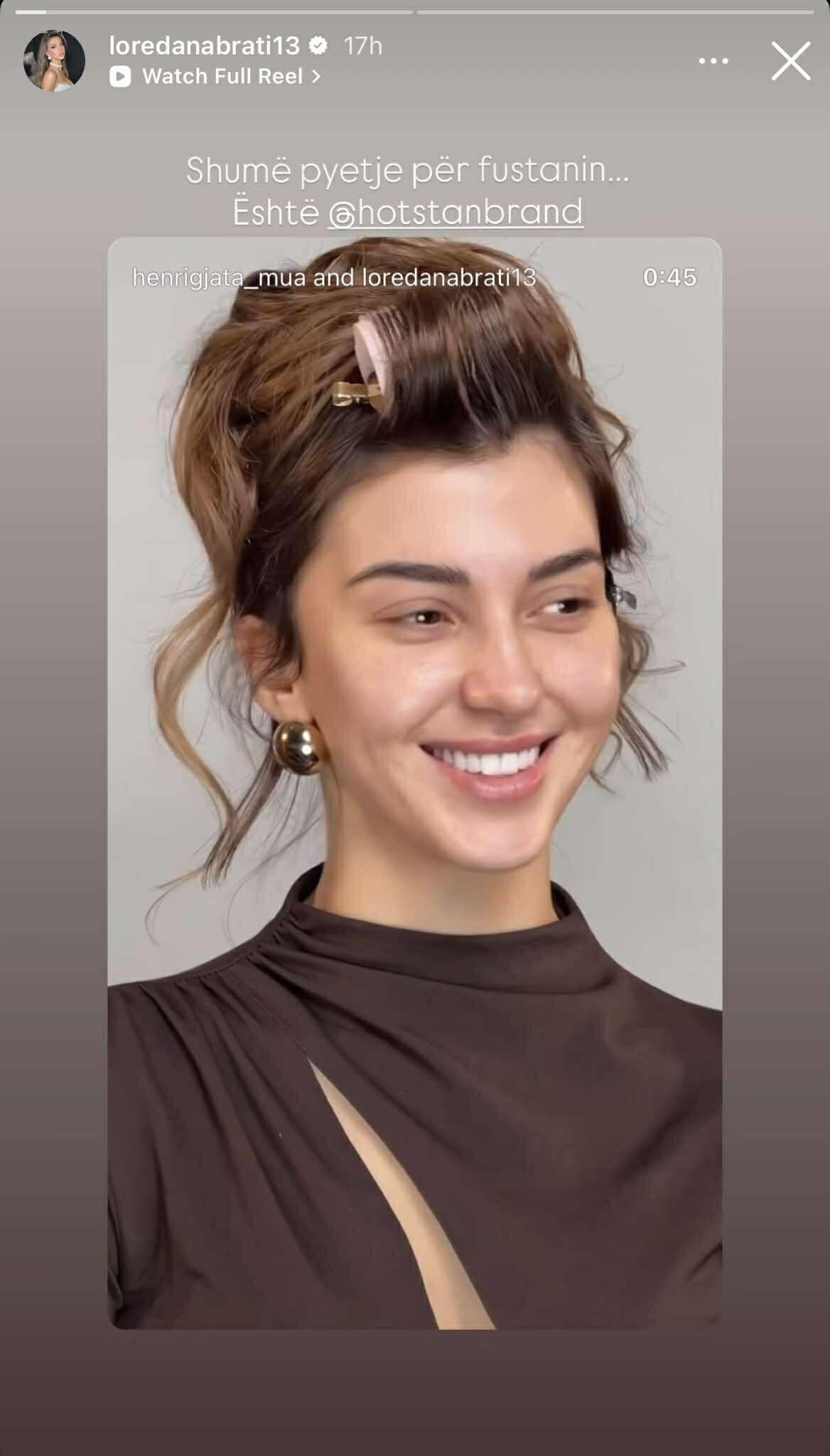Open the three-dot story options menu
Image resolution: width=830 pixels, height=1456 pixels.
713,61
